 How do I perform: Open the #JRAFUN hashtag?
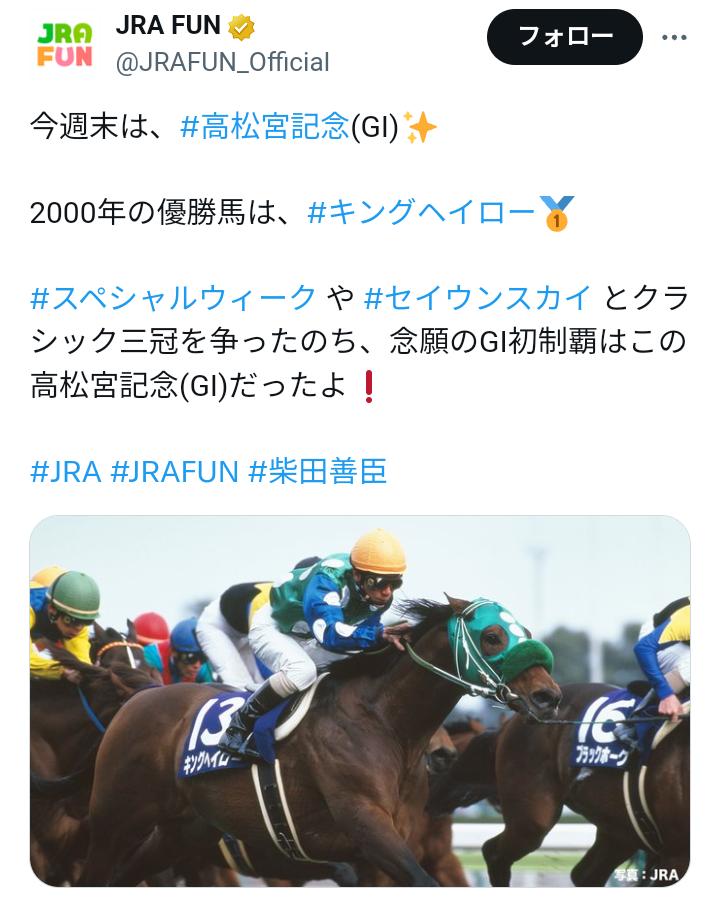point(174,471)
